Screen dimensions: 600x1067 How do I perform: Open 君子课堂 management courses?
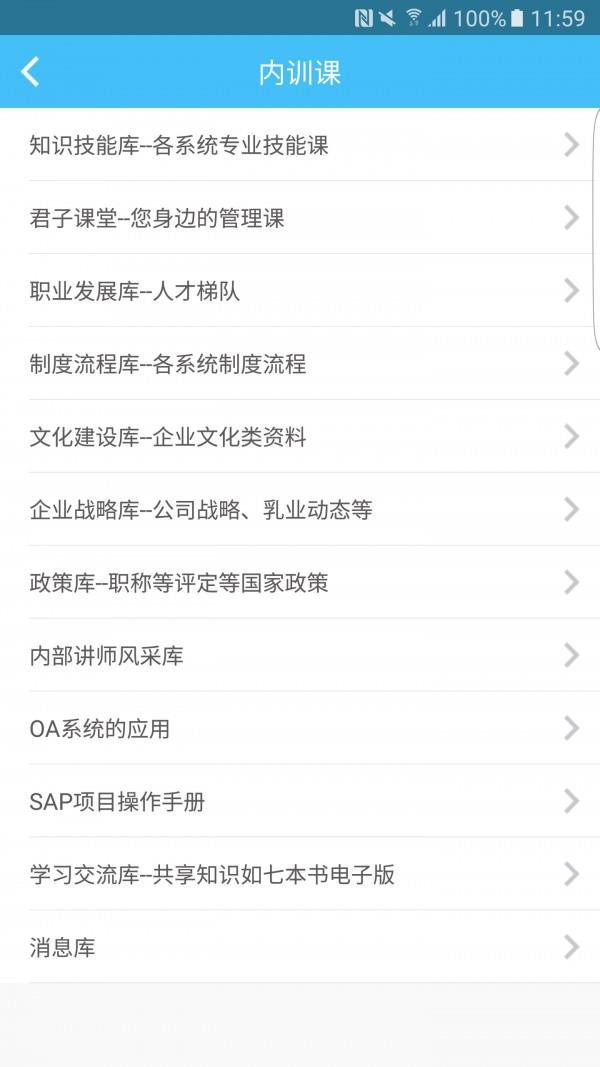pyautogui.click(x=300, y=218)
